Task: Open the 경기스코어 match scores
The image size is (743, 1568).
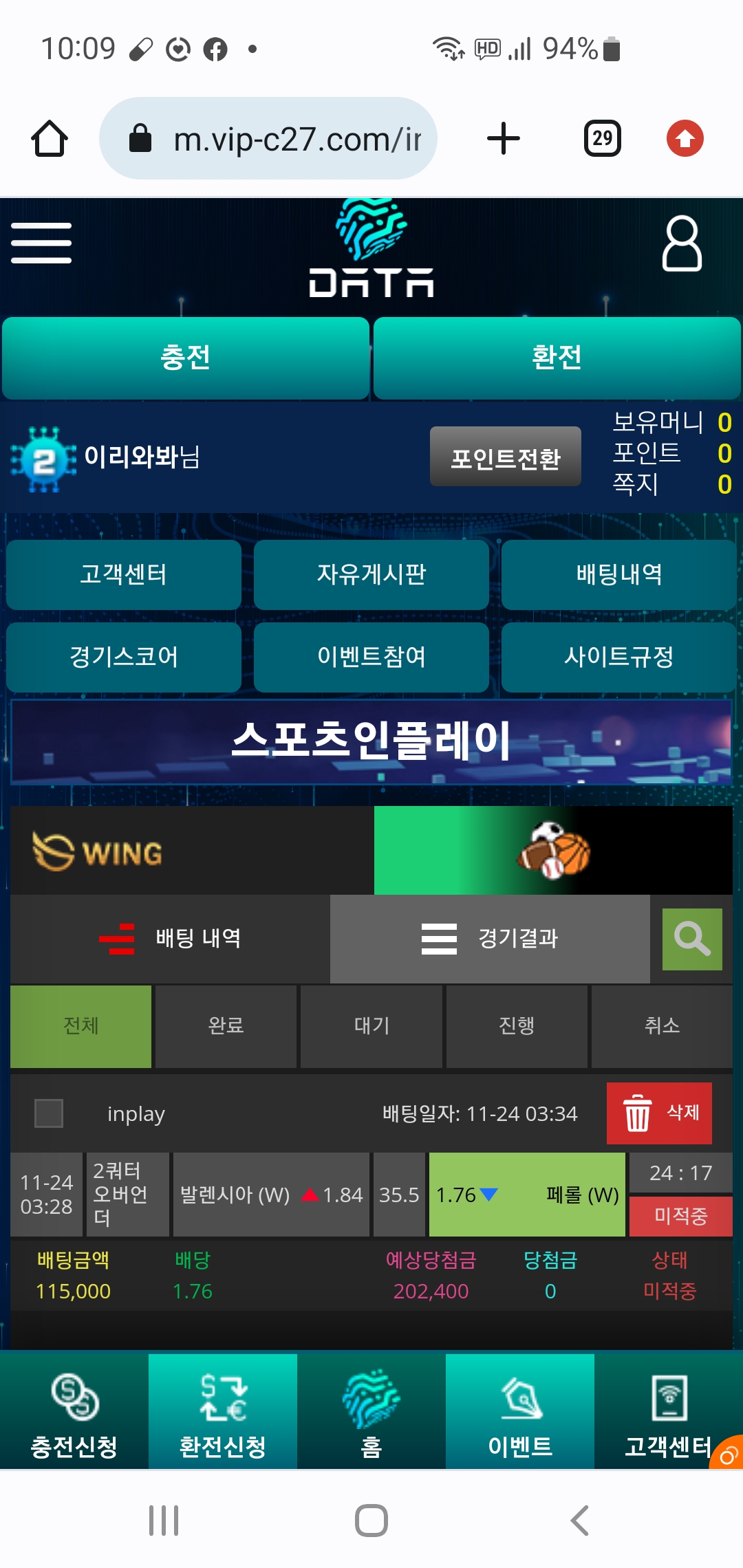Action: [124, 657]
